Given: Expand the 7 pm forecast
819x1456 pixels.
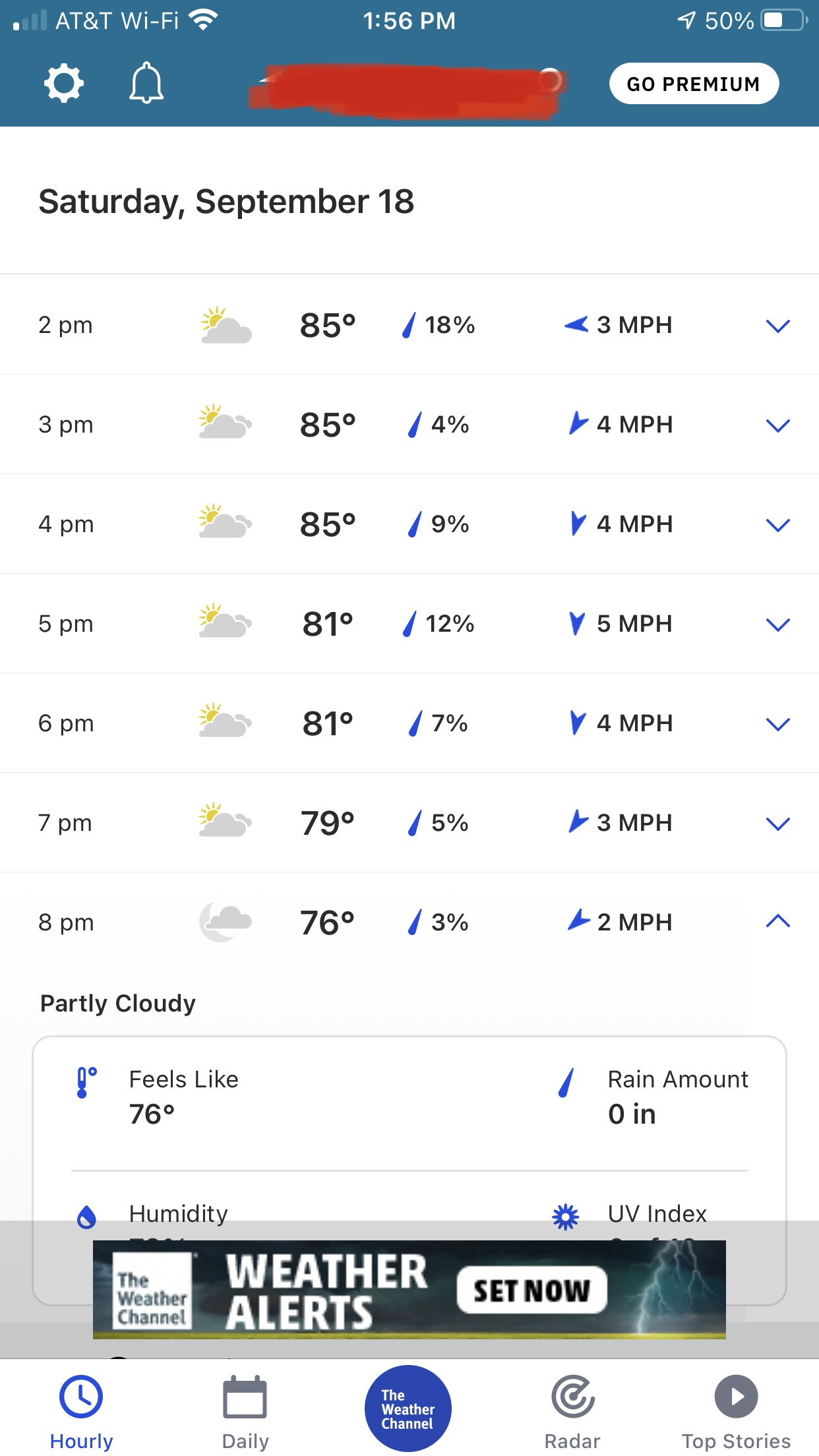Looking at the screenshot, I should (777, 824).
